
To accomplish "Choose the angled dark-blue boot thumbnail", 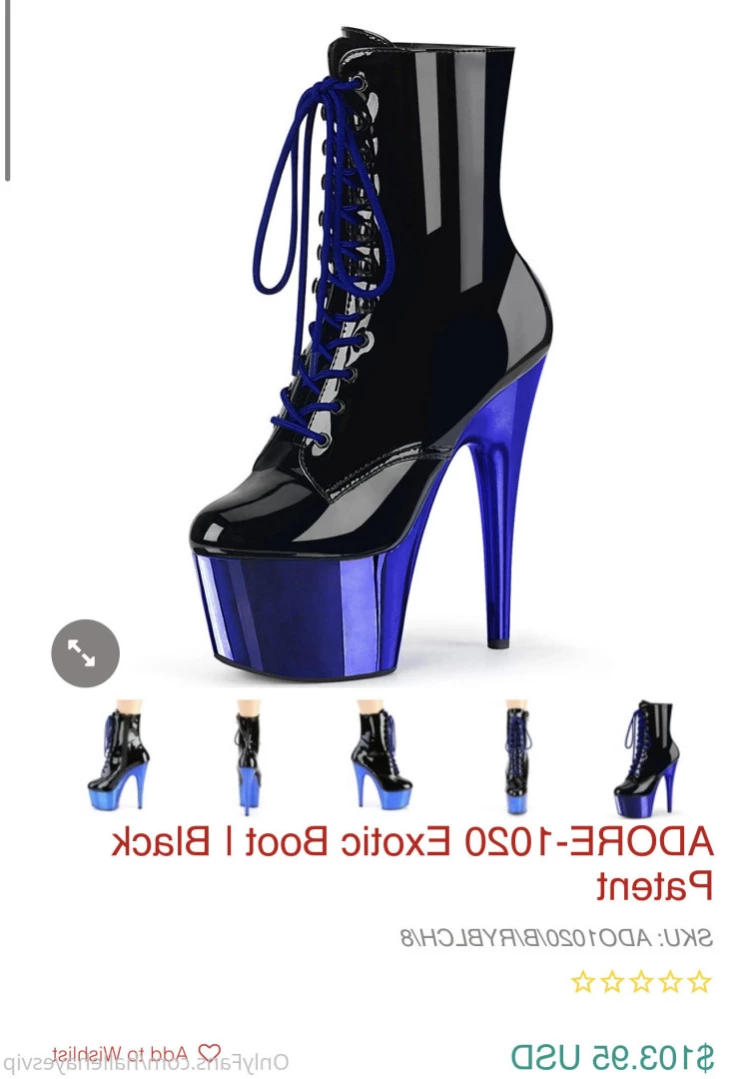I will [x=645, y=757].
